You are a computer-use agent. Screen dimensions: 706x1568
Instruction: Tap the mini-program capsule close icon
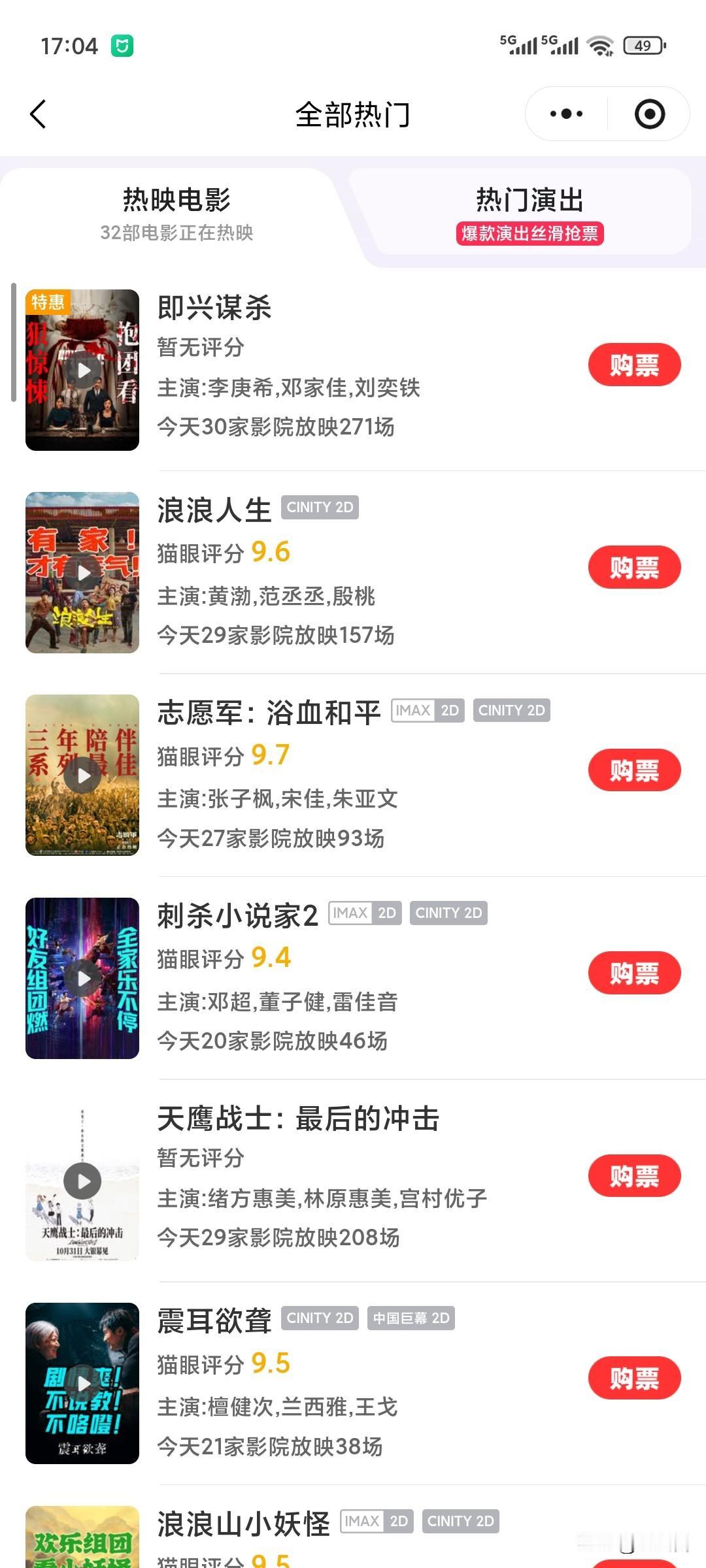(x=649, y=113)
